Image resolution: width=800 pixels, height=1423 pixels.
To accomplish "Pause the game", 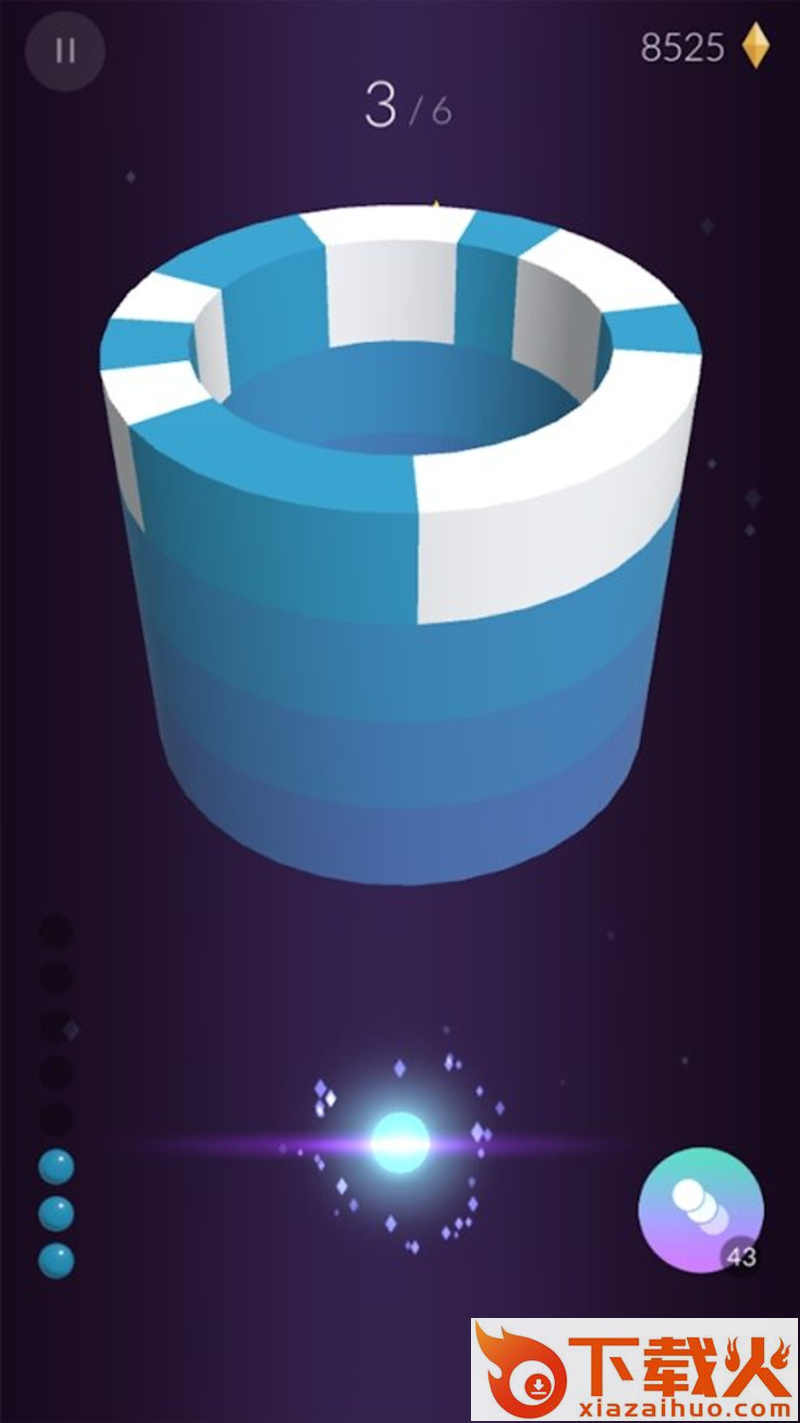I will 65,51.
